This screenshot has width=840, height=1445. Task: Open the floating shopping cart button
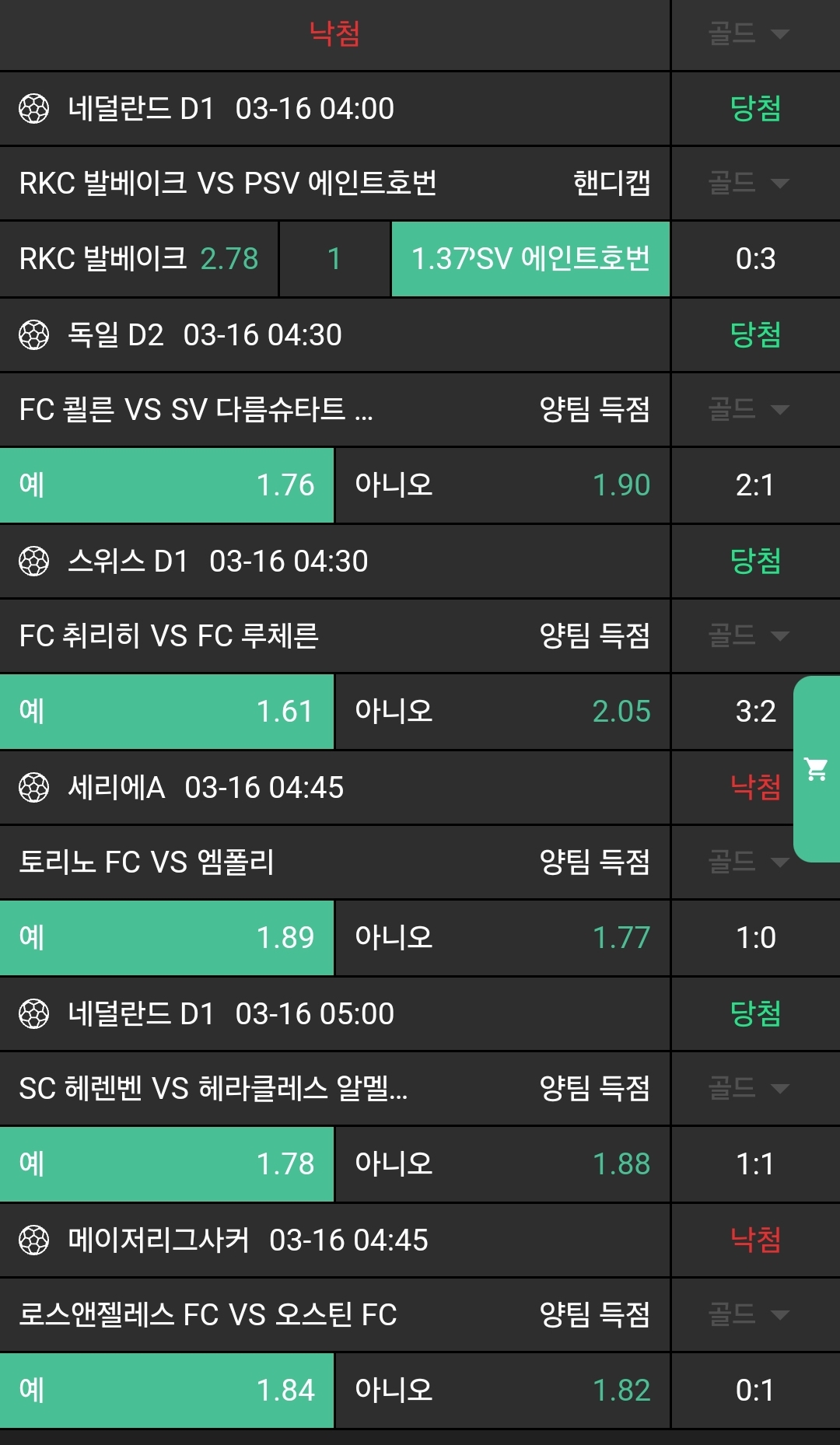click(816, 769)
